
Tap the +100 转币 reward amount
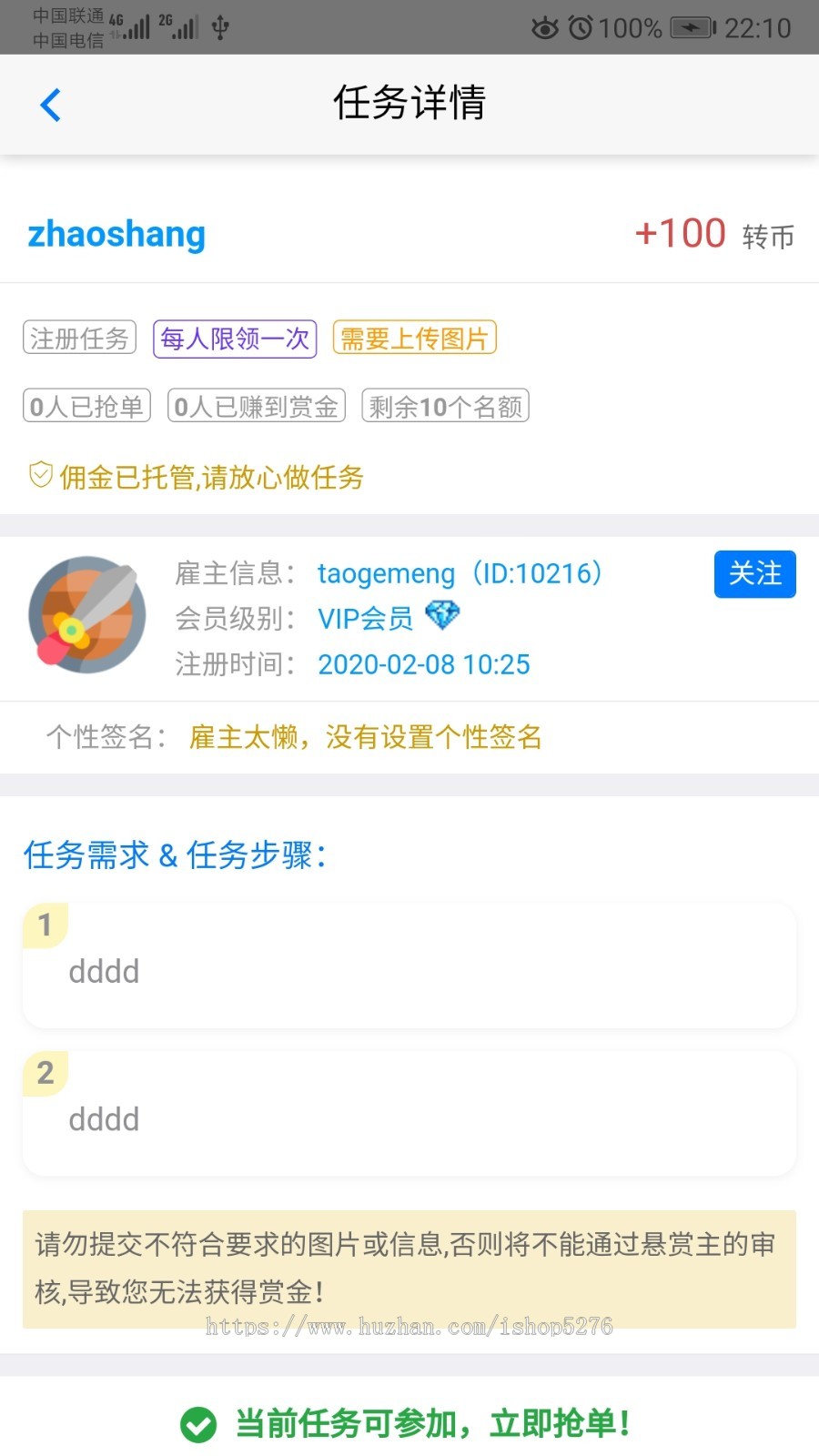pos(713,234)
